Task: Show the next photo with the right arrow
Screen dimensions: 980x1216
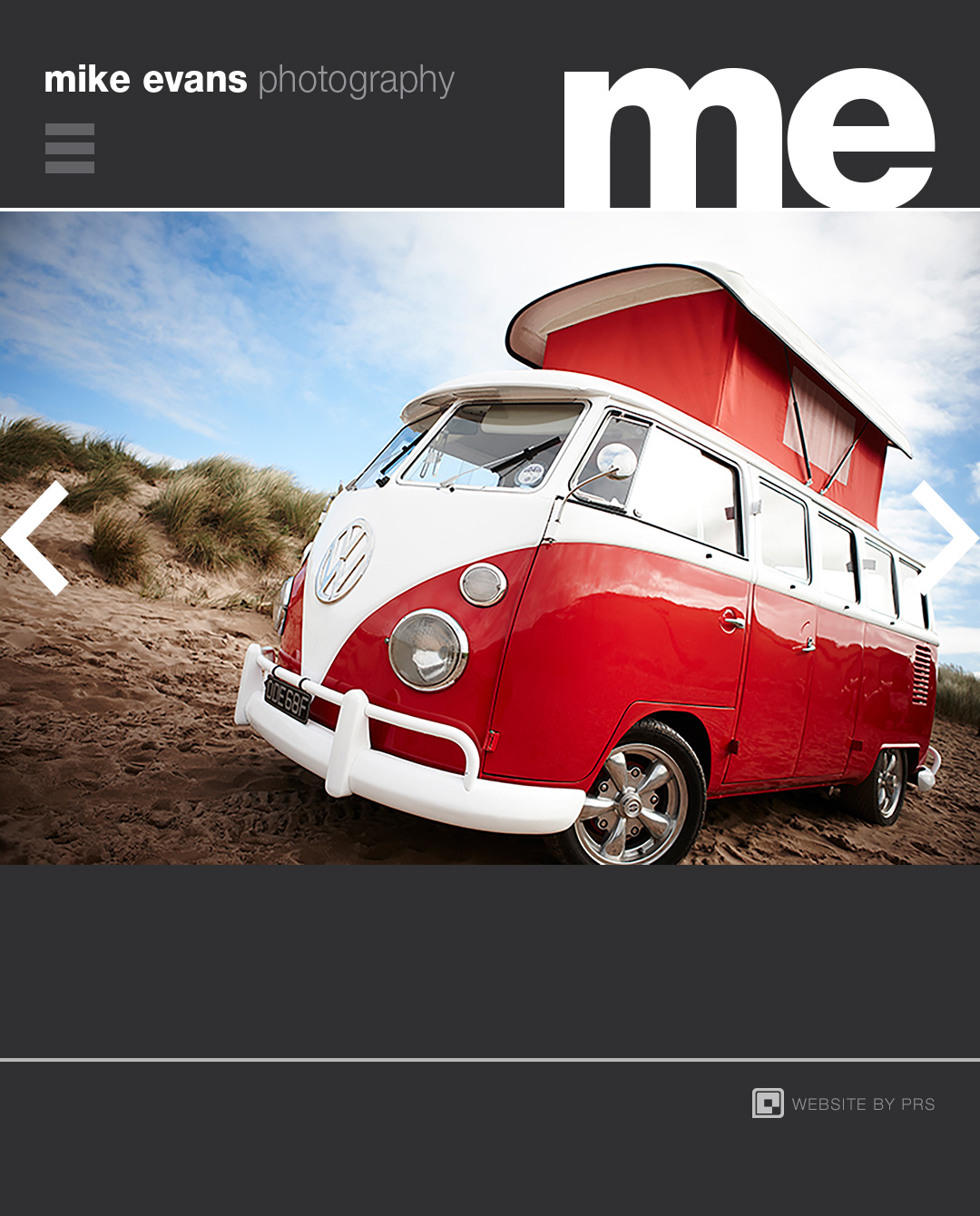Action: pyautogui.click(x=946, y=538)
